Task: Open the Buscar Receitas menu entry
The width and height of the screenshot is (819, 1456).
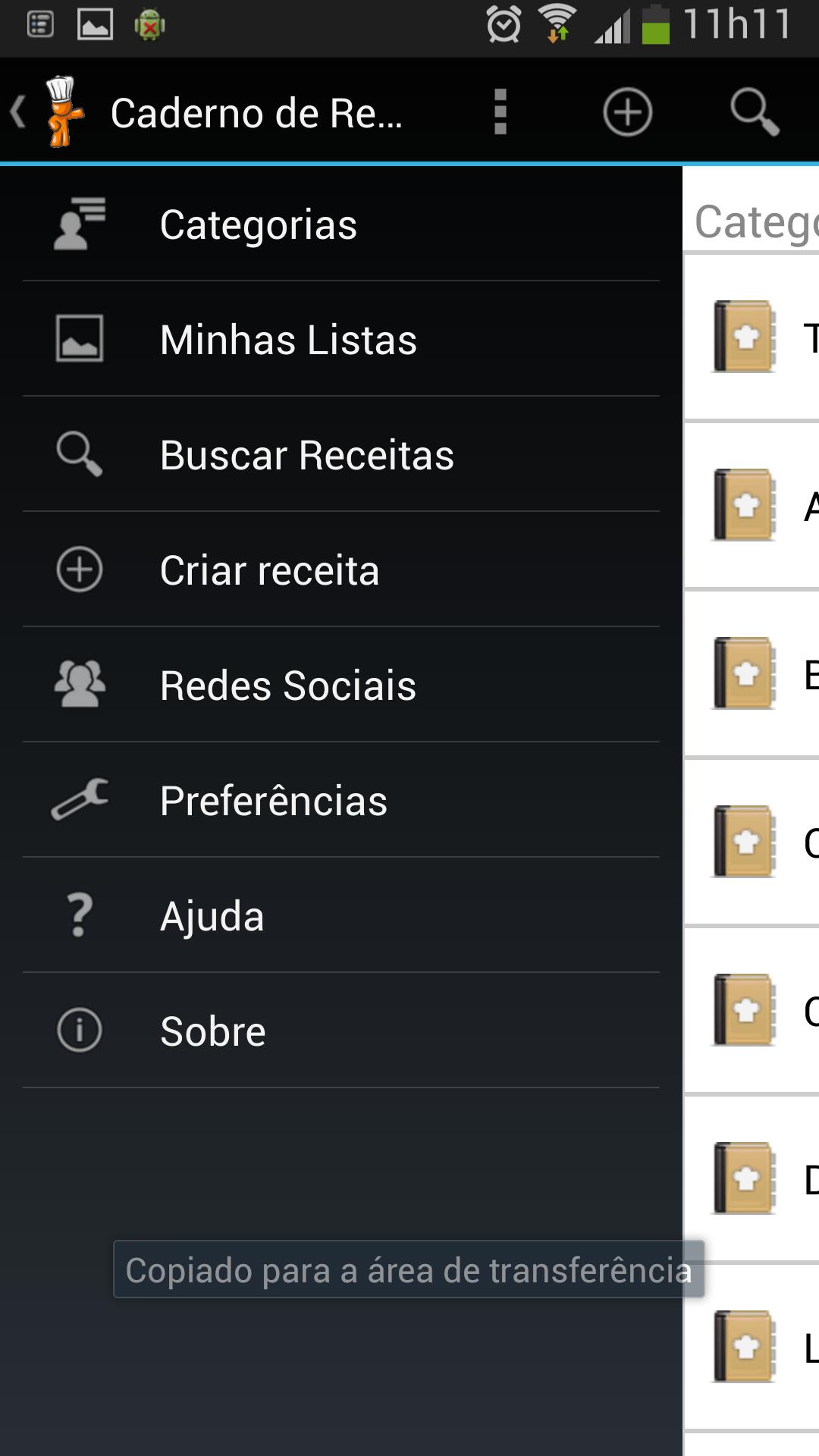Action: (306, 456)
